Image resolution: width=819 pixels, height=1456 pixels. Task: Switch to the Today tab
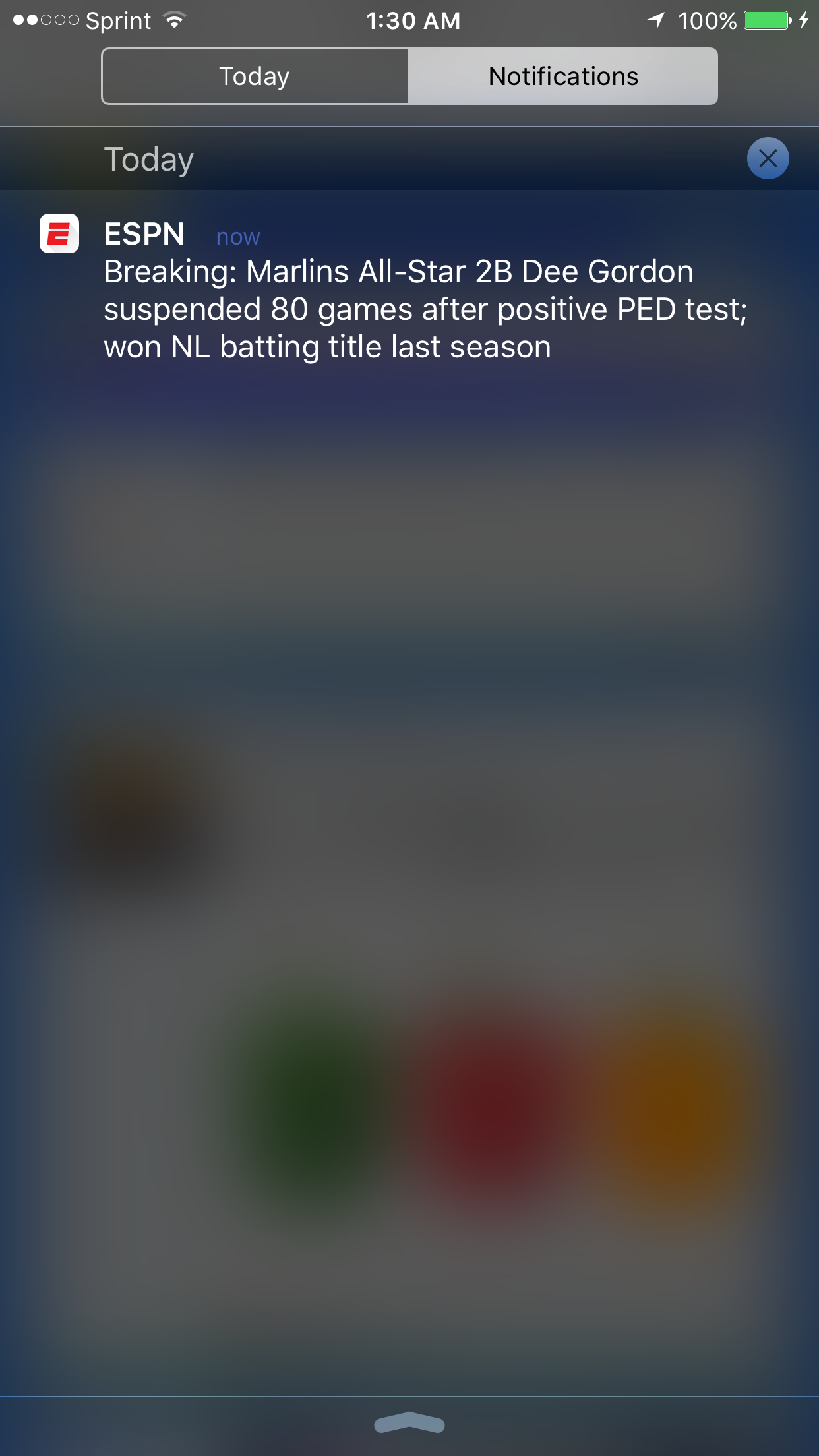pyautogui.click(x=255, y=76)
